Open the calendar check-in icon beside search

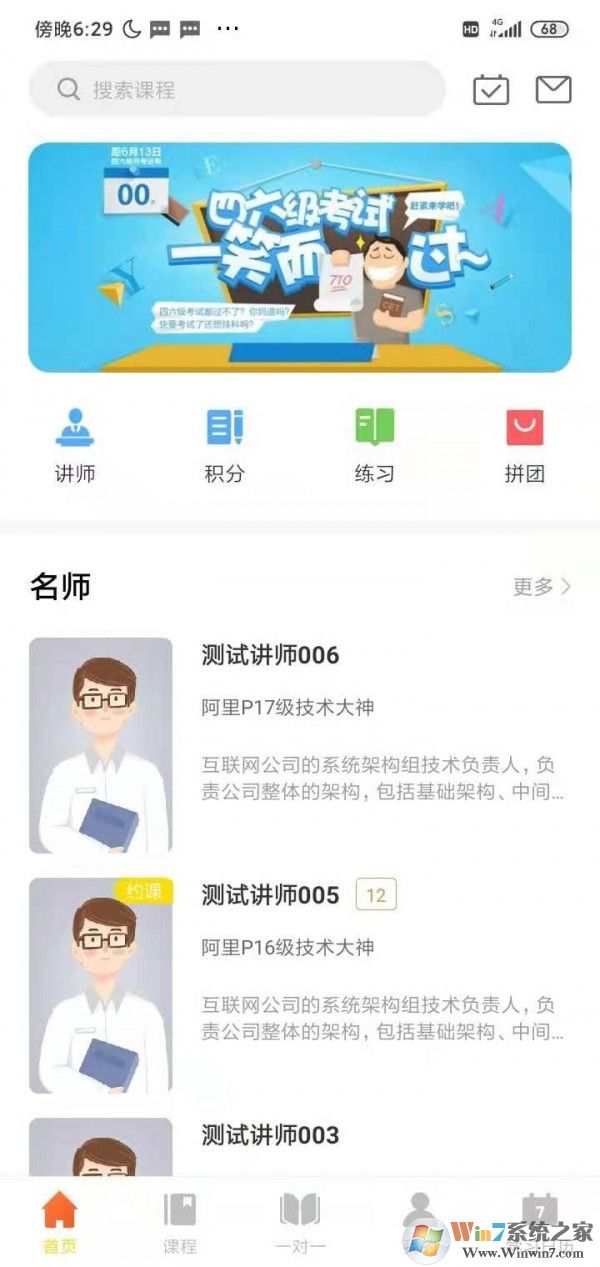tap(490, 90)
